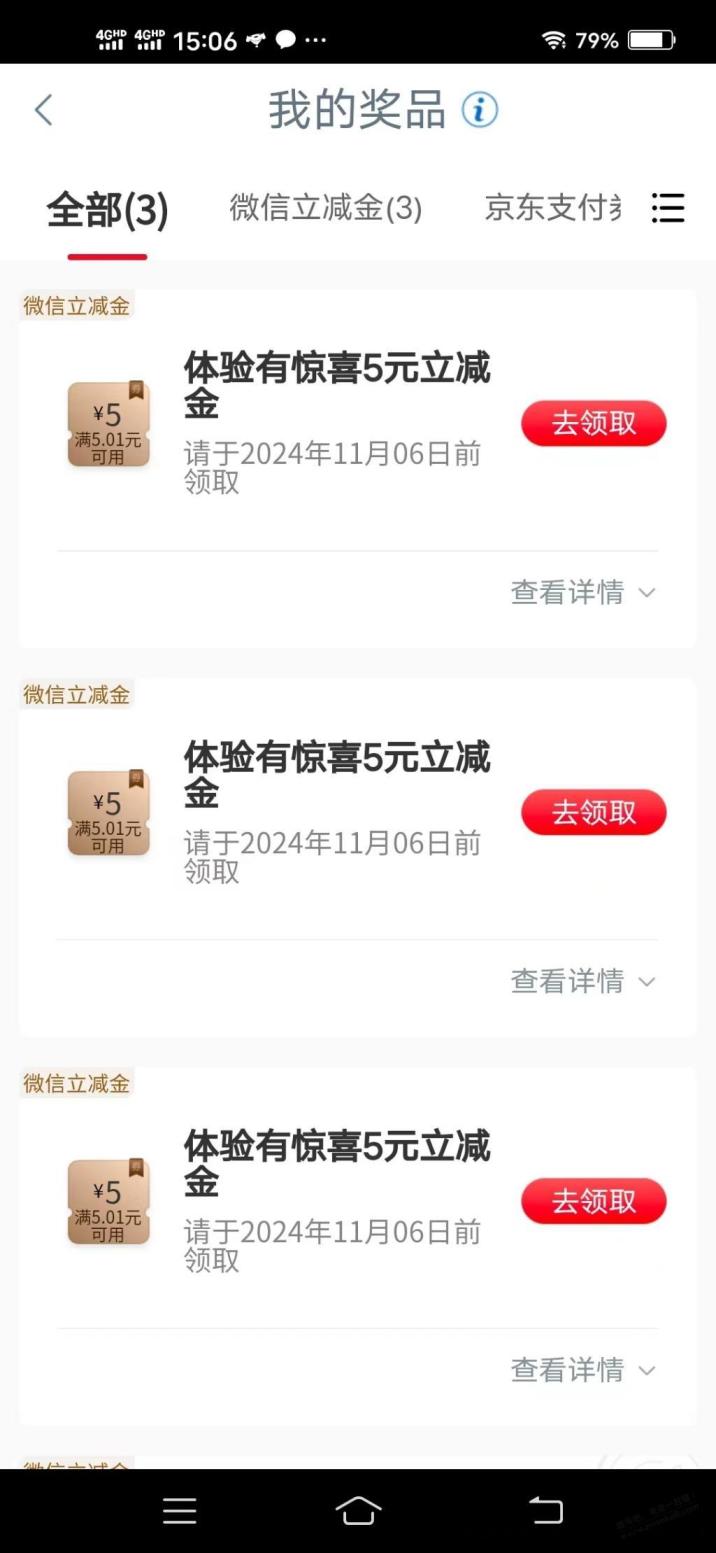The width and height of the screenshot is (716, 1553).
Task: Expand 查看详情 on the first coupon card
Action: (583, 592)
